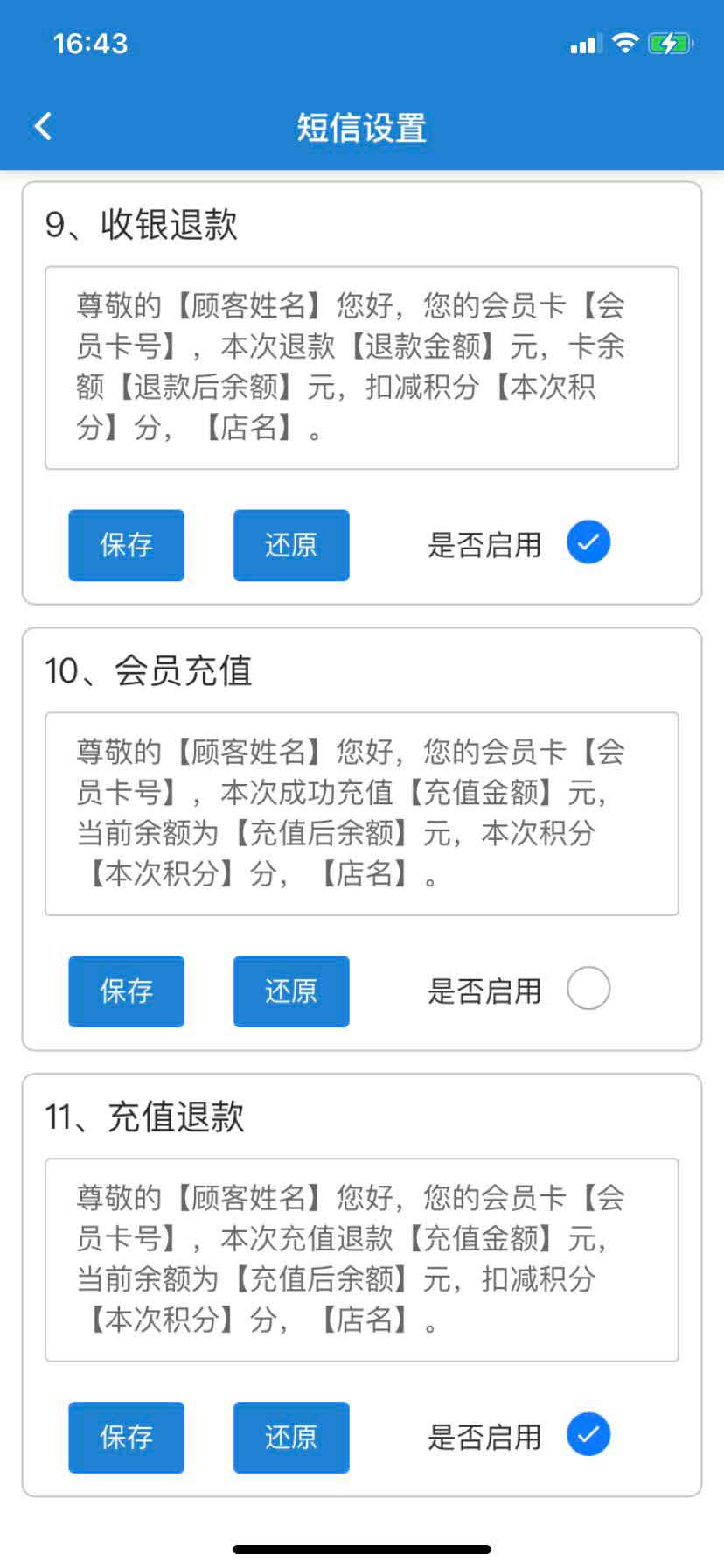This screenshot has width=724, height=1568.
Task: Edit the 充值退款 message template text
Action: pos(361,1260)
